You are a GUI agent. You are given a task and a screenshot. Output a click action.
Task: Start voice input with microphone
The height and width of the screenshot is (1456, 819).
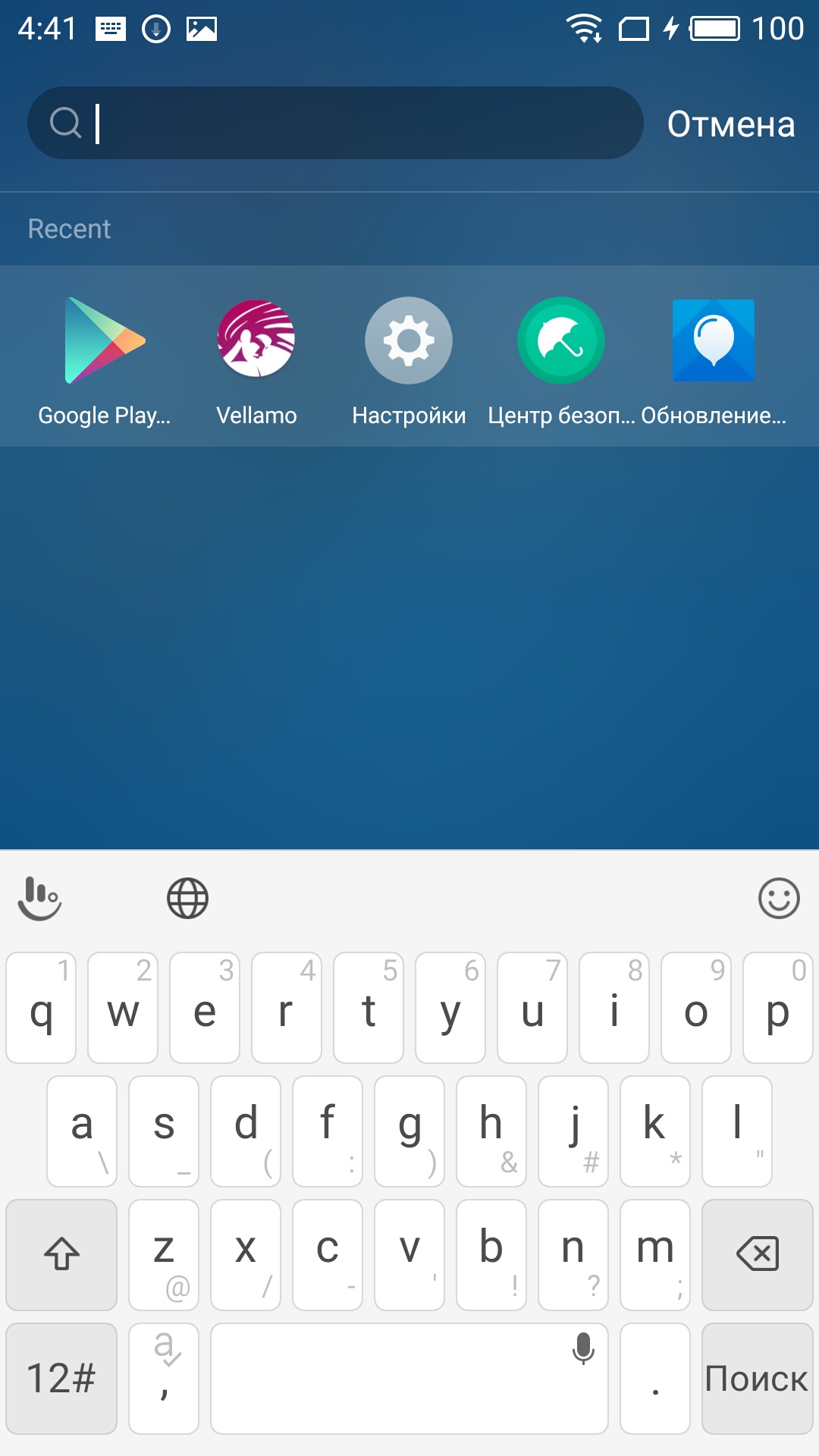click(583, 1349)
